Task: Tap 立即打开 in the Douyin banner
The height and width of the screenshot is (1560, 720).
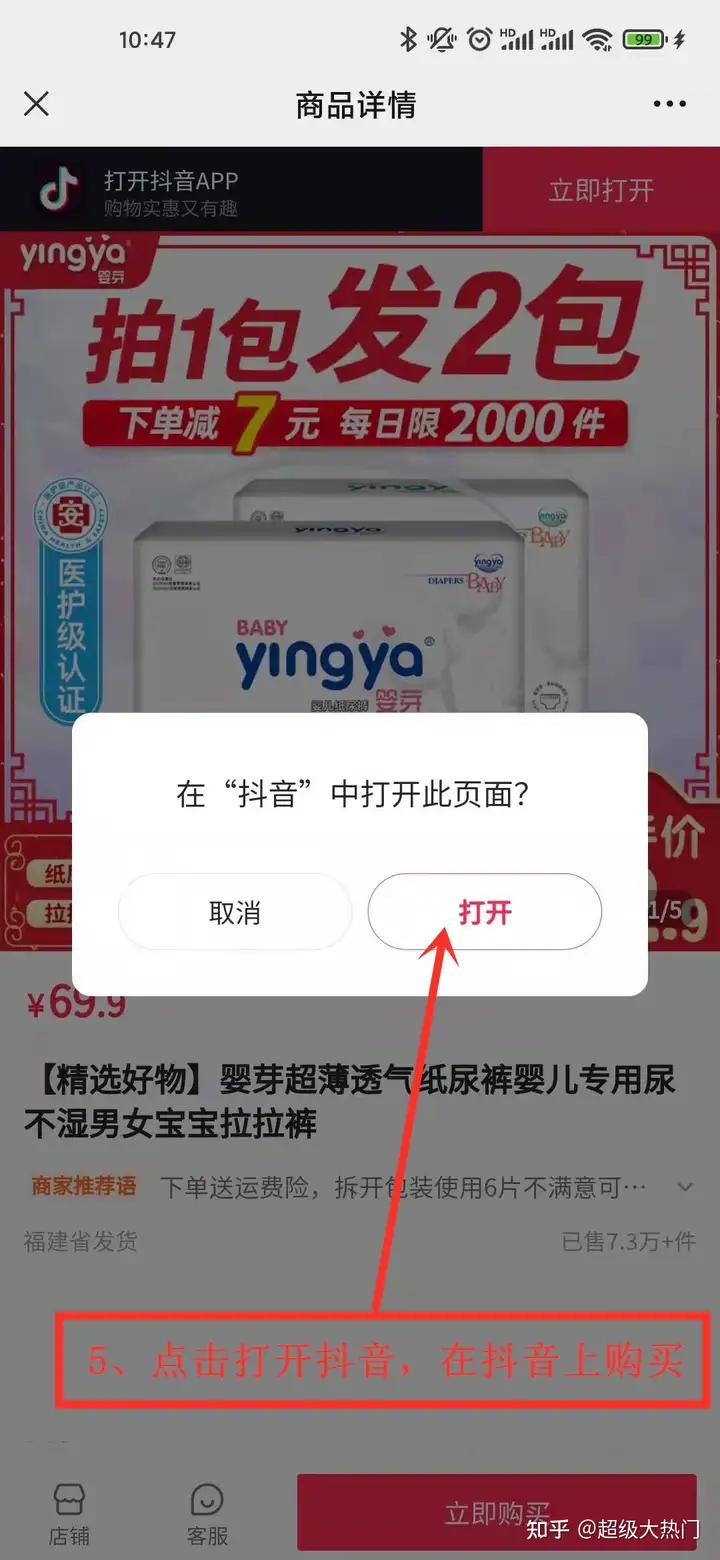Action: point(600,190)
